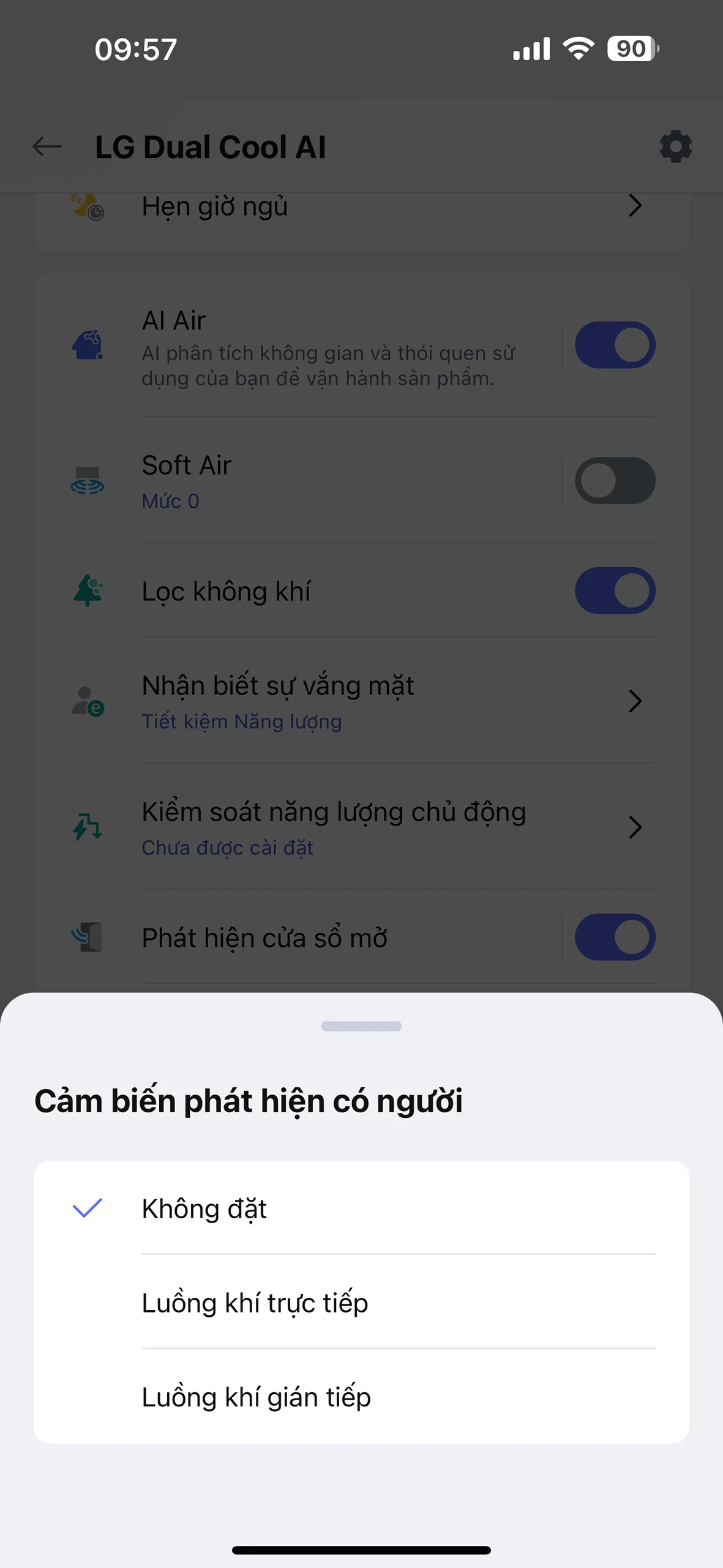This screenshot has height=1568, width=723.
Task: Choose Luồng khí gián tiếp
Action: click(x=361, y=1396)
